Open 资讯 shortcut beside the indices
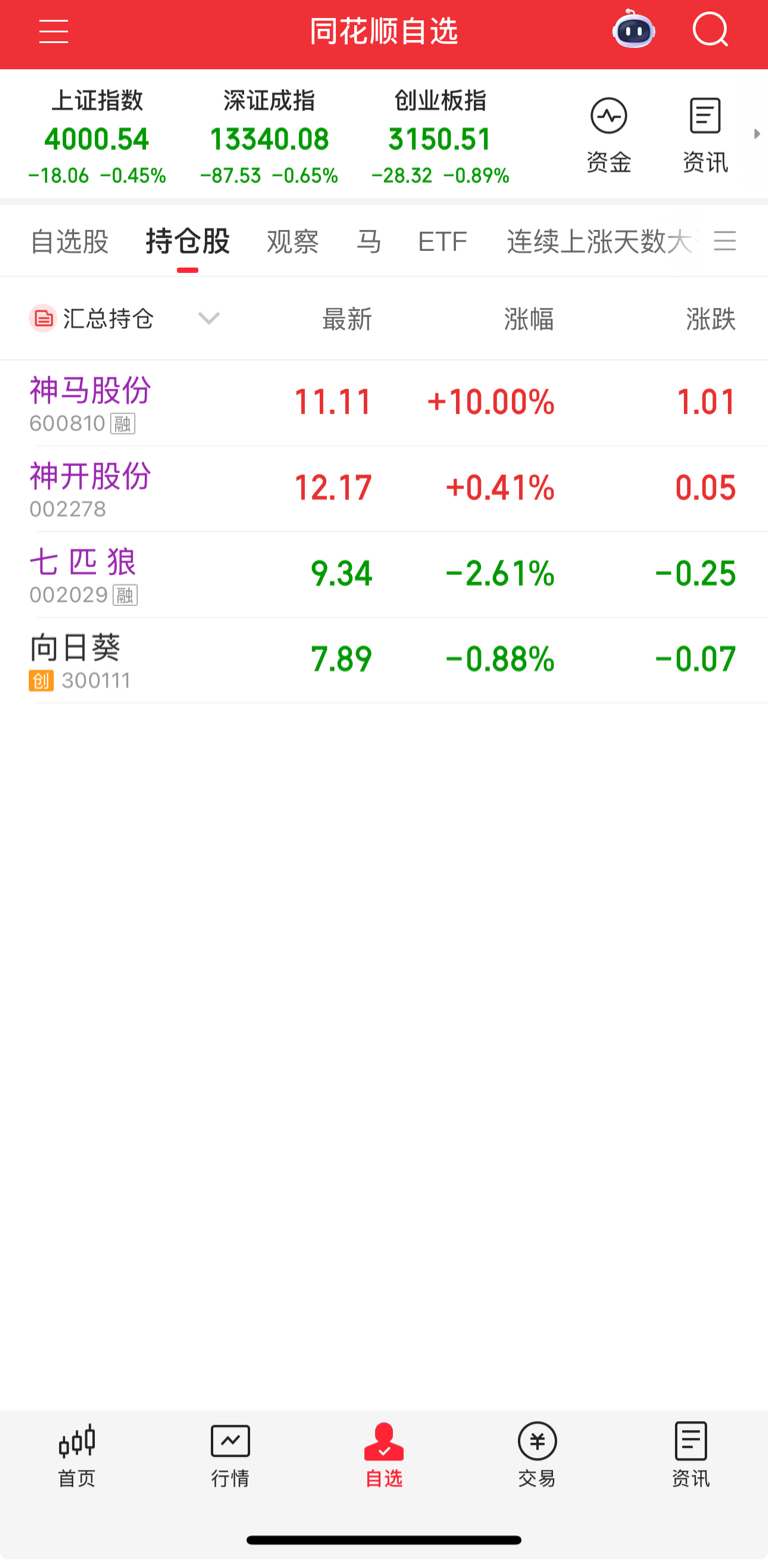Viewport: 768px width, 1560px height. tap(705, 136)
